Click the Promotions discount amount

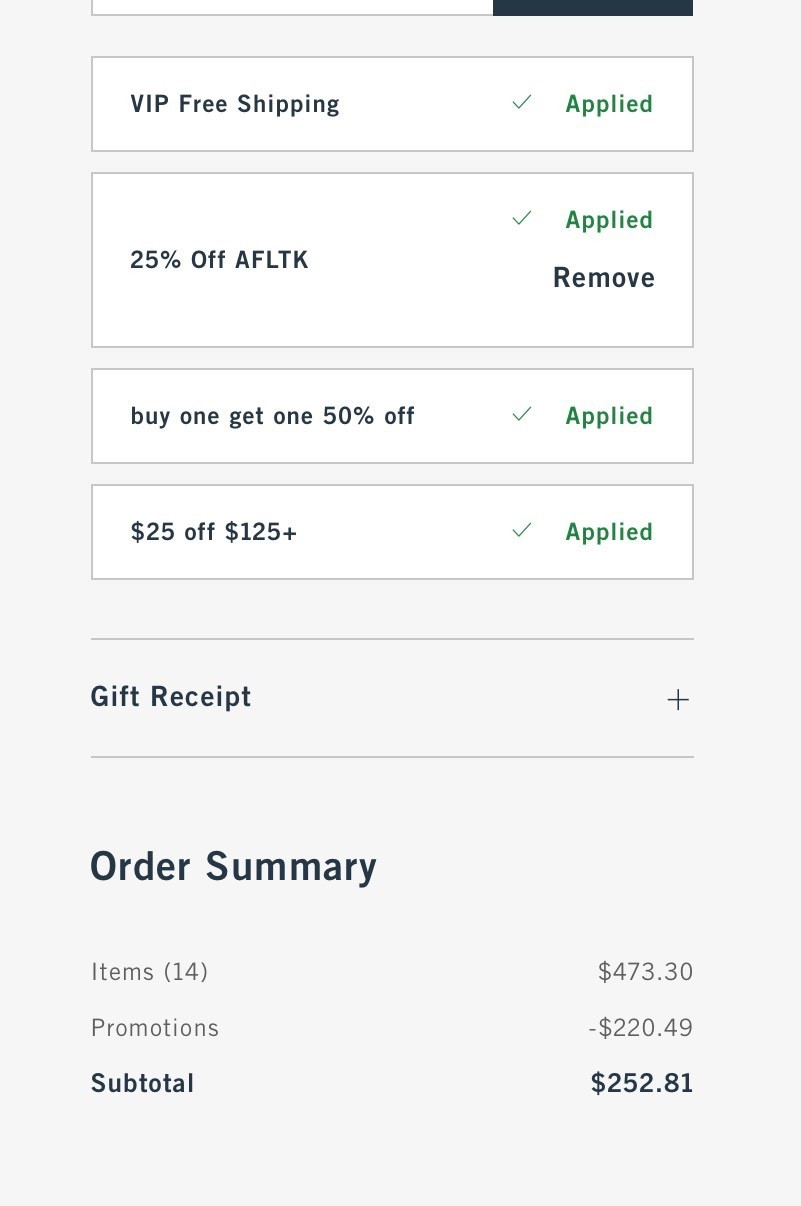click(640, 1027)
